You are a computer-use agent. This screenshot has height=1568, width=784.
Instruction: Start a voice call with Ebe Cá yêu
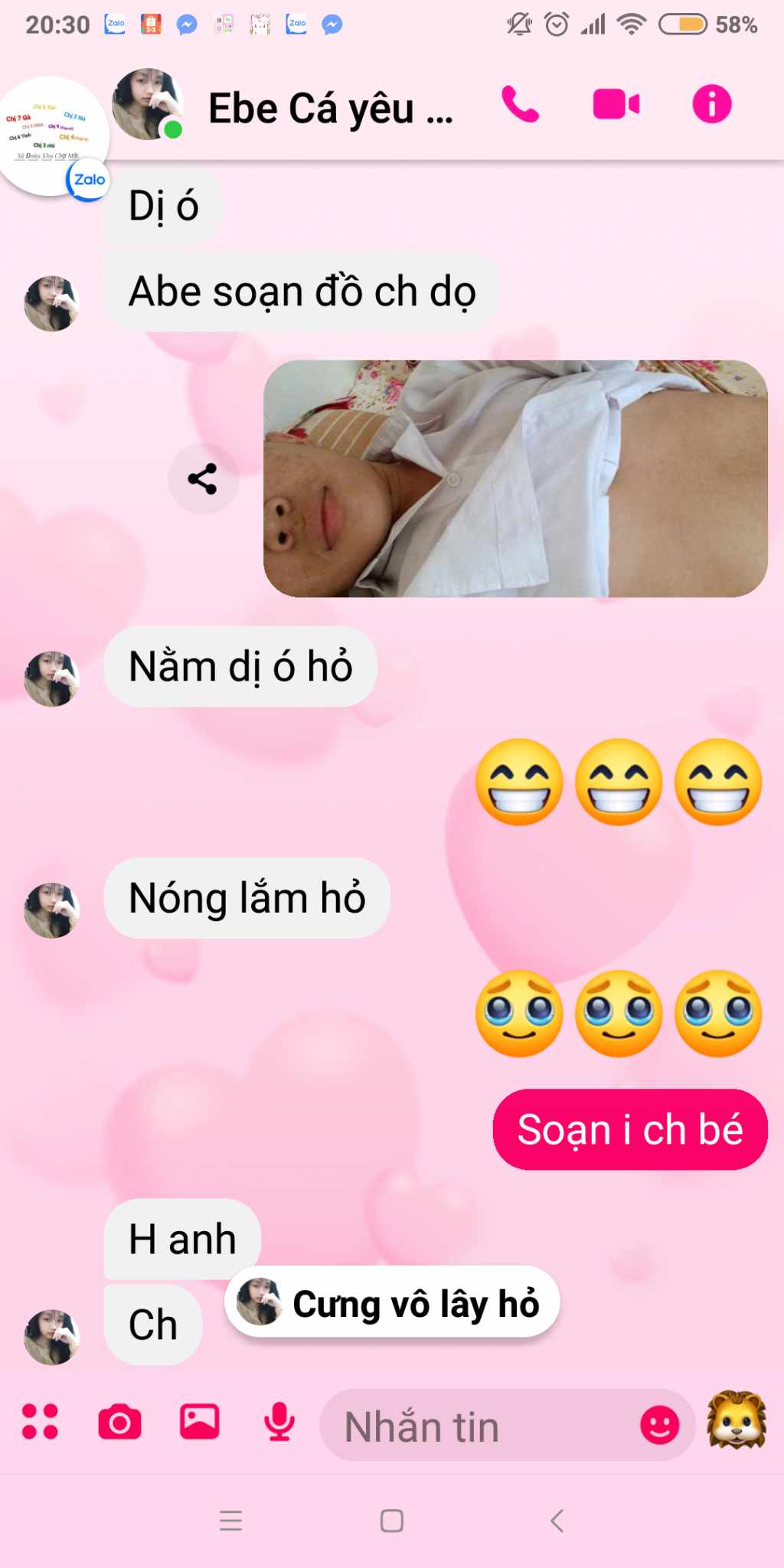click(x=521, y=105)
